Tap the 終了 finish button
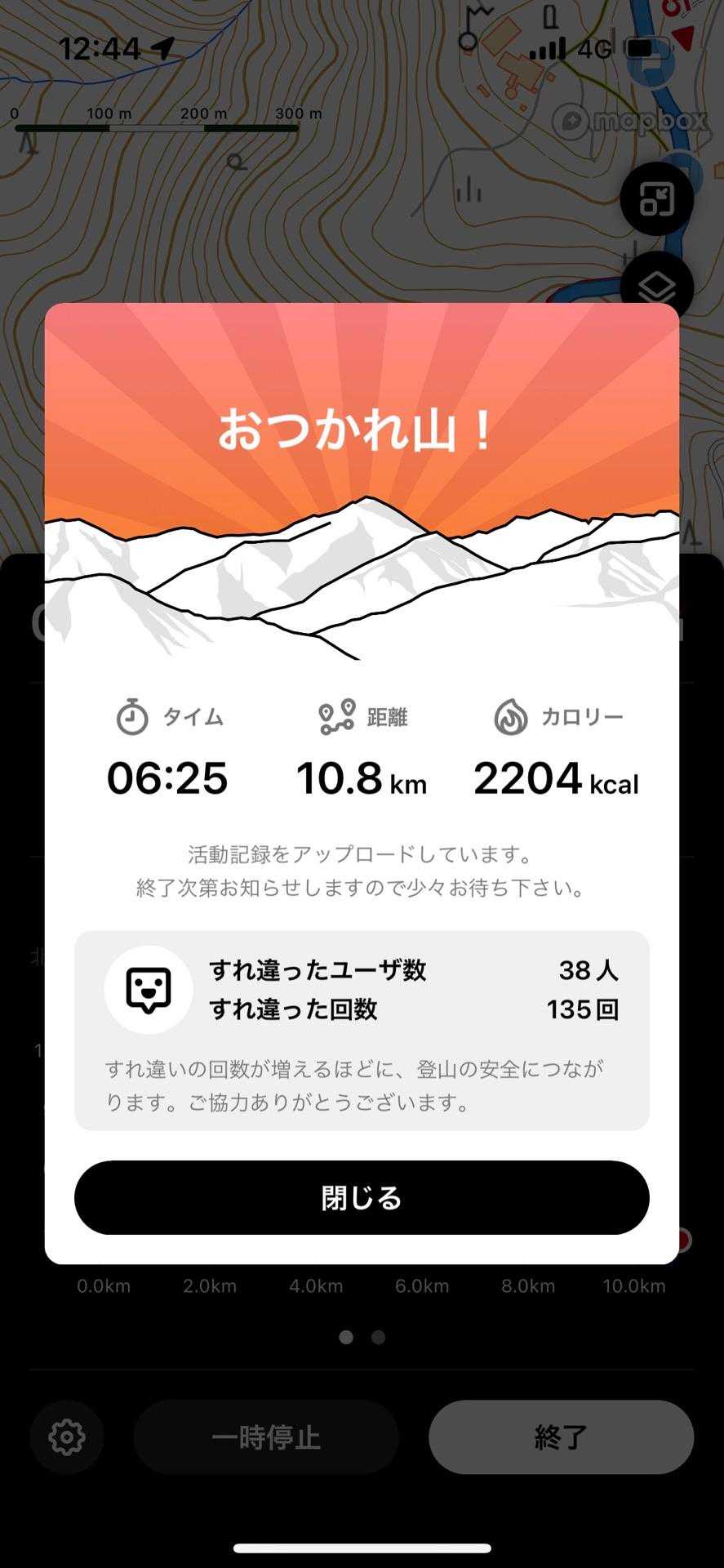Viewport: 724px width, 1568px height. tap(561, 1437)
